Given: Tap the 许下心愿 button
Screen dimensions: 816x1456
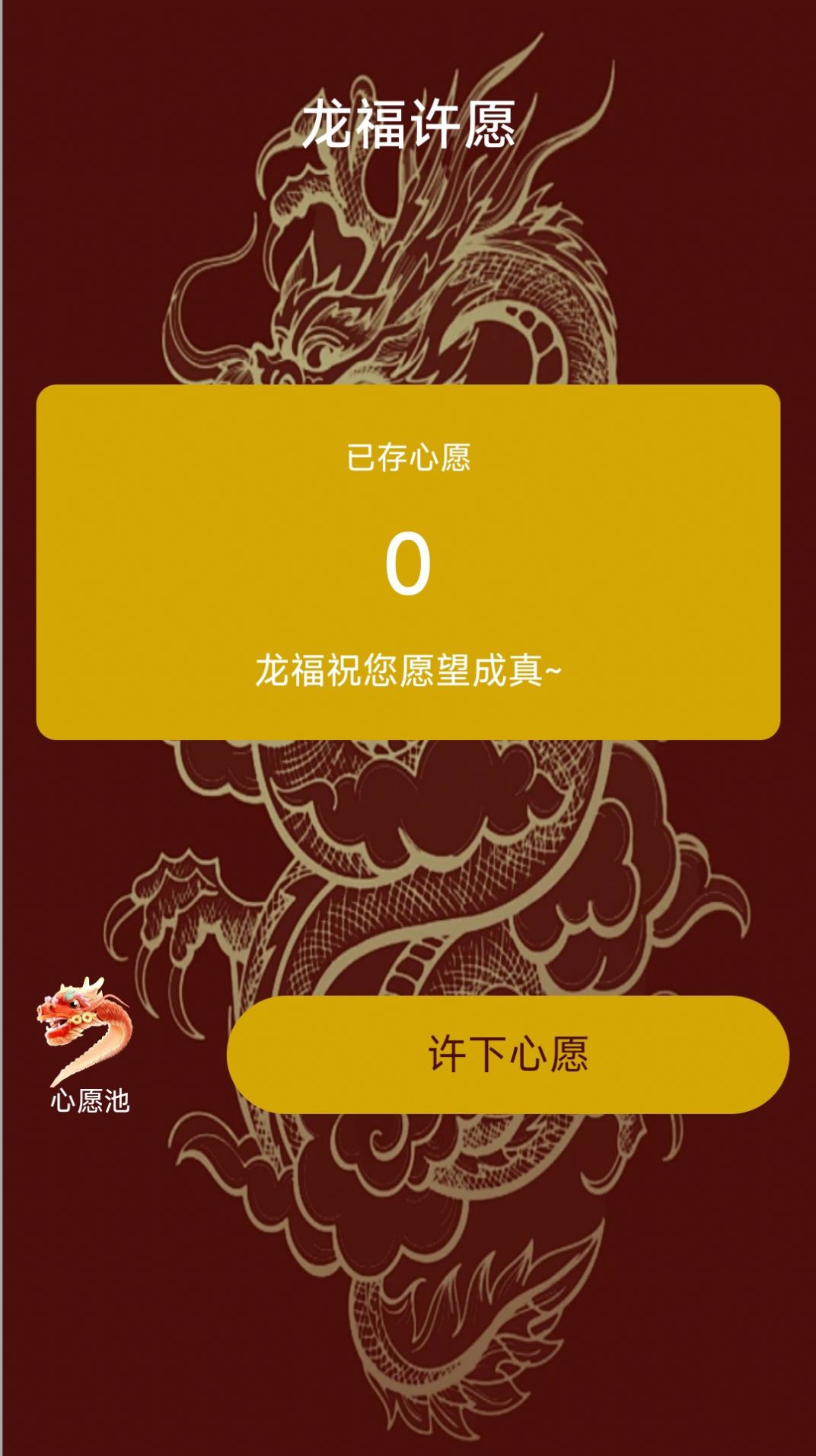Looking at the screenshot, I should pyautogui.click(x=508, y=1054).
